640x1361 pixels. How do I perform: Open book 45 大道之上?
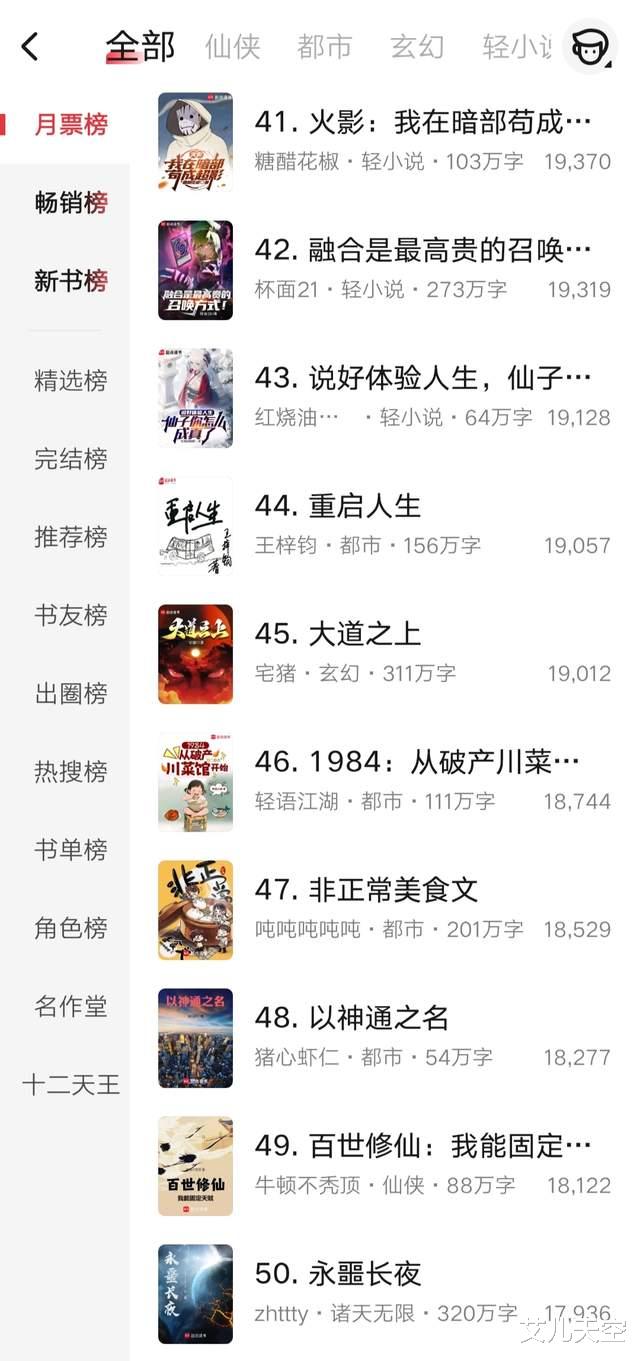(364, 634)
